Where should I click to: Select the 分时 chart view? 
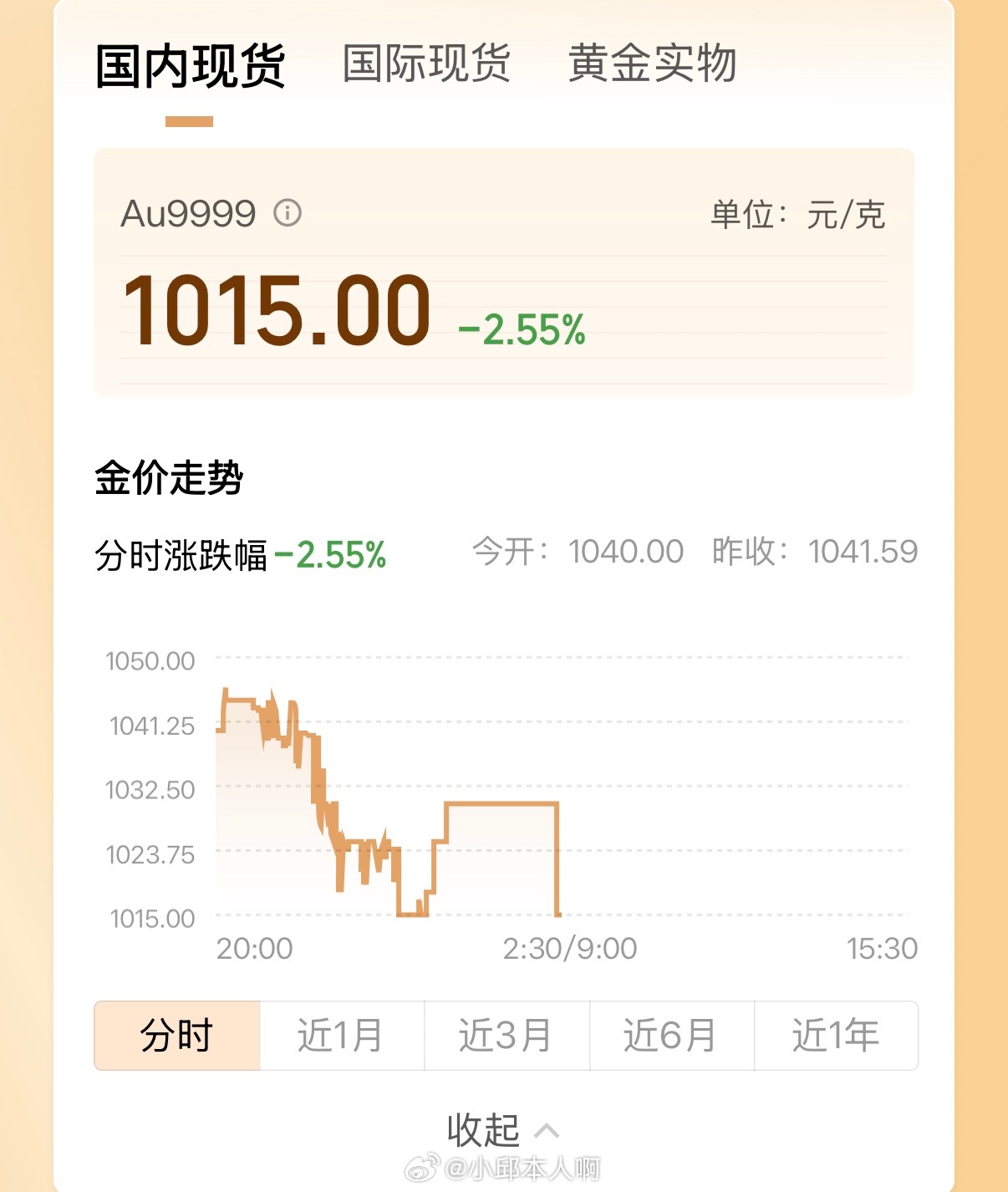pyautogui.click(x=178, y=1035)
